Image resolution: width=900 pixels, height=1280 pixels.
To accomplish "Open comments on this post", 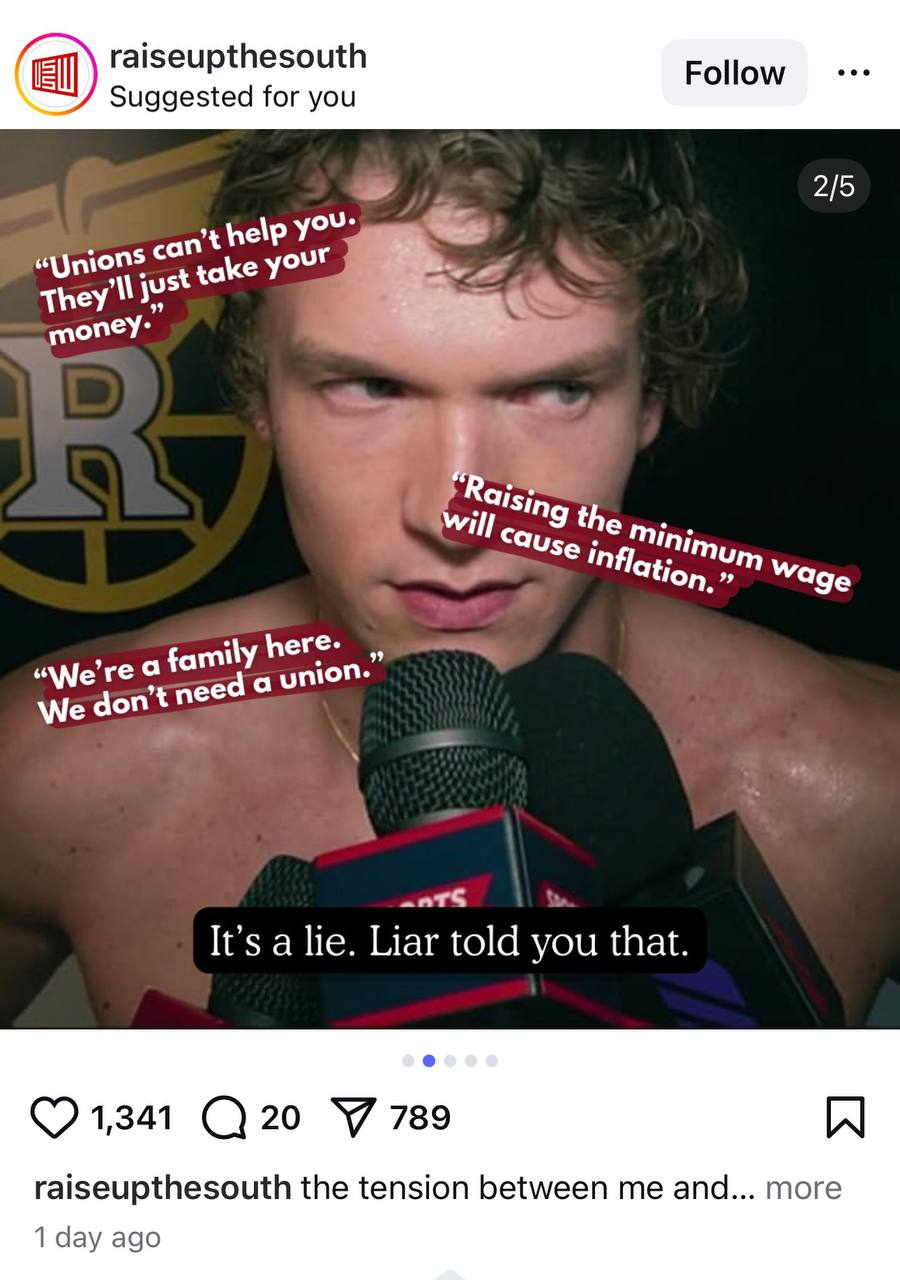I will click(224, 1117).
